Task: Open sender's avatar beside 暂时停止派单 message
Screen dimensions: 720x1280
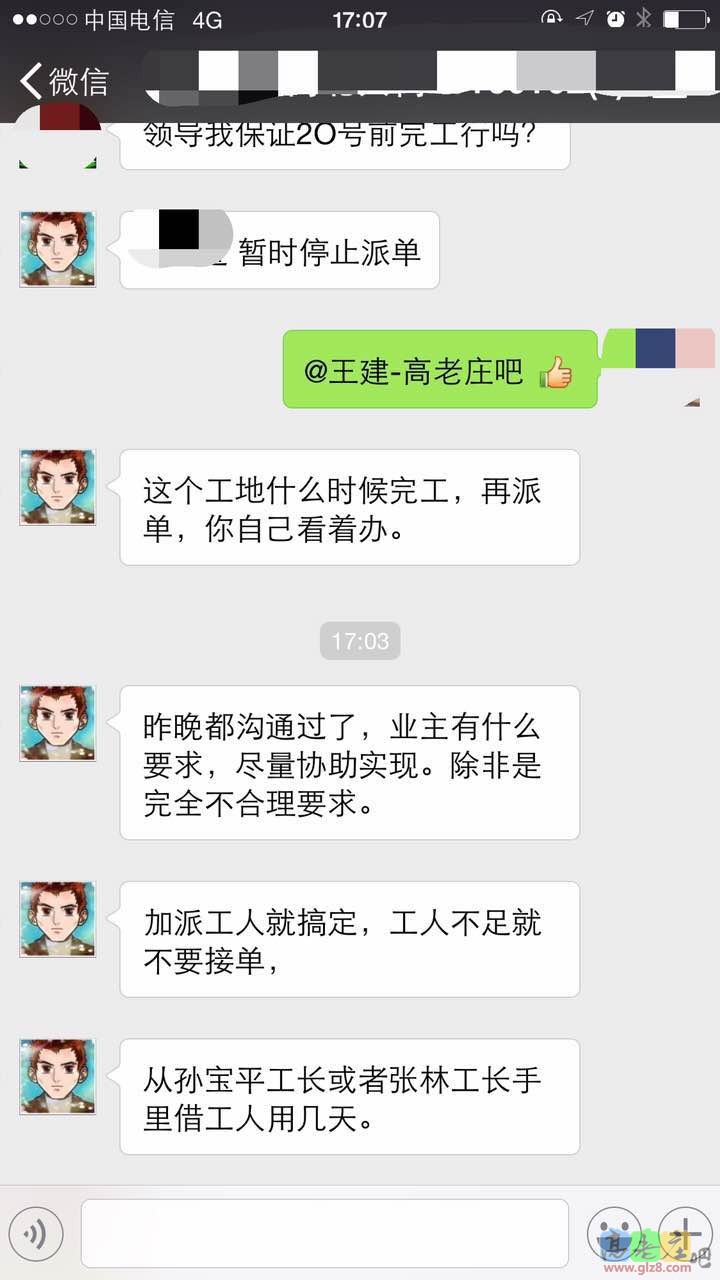Action: click(58, 250)
